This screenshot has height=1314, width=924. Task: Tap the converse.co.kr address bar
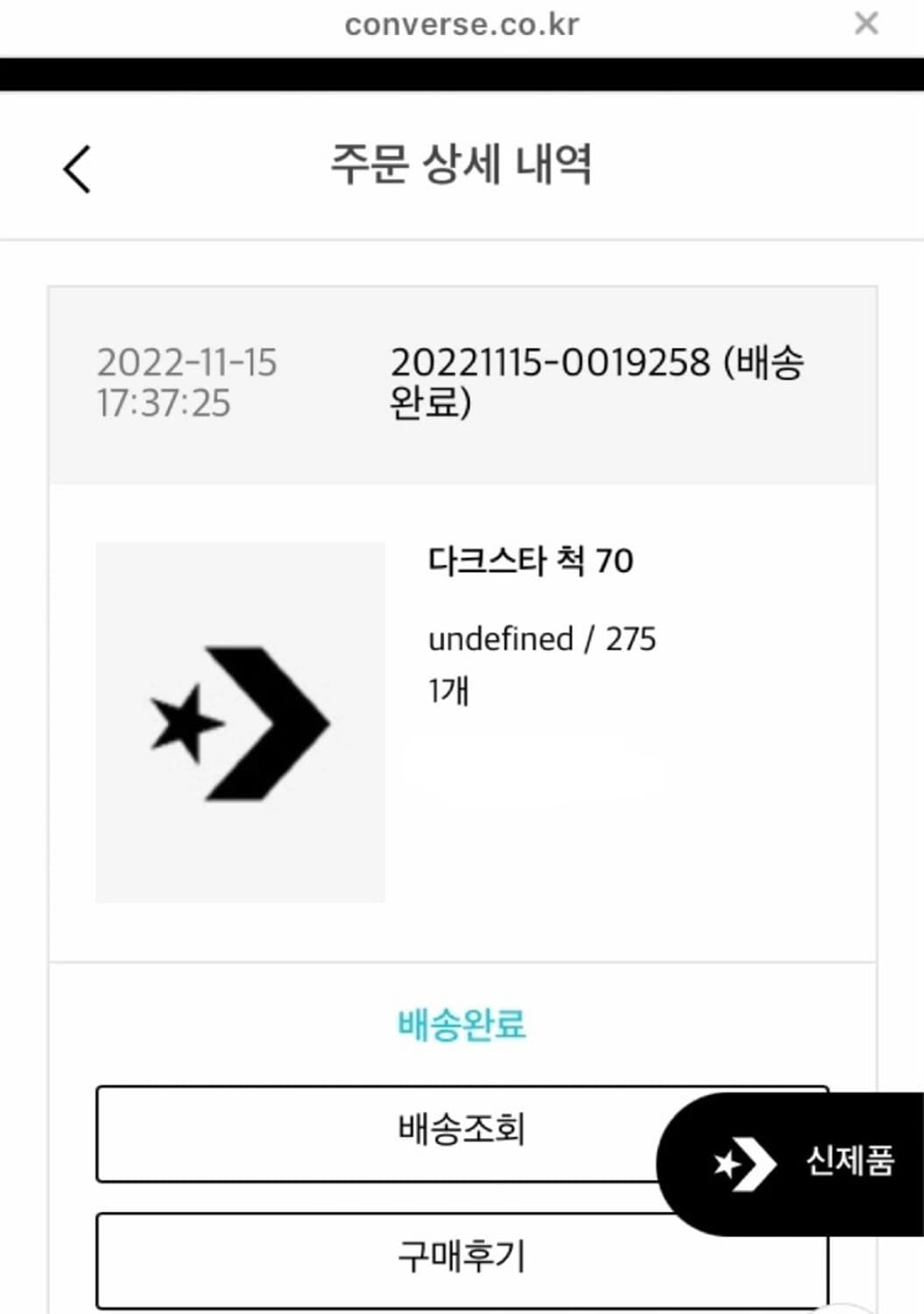(462, 24)
